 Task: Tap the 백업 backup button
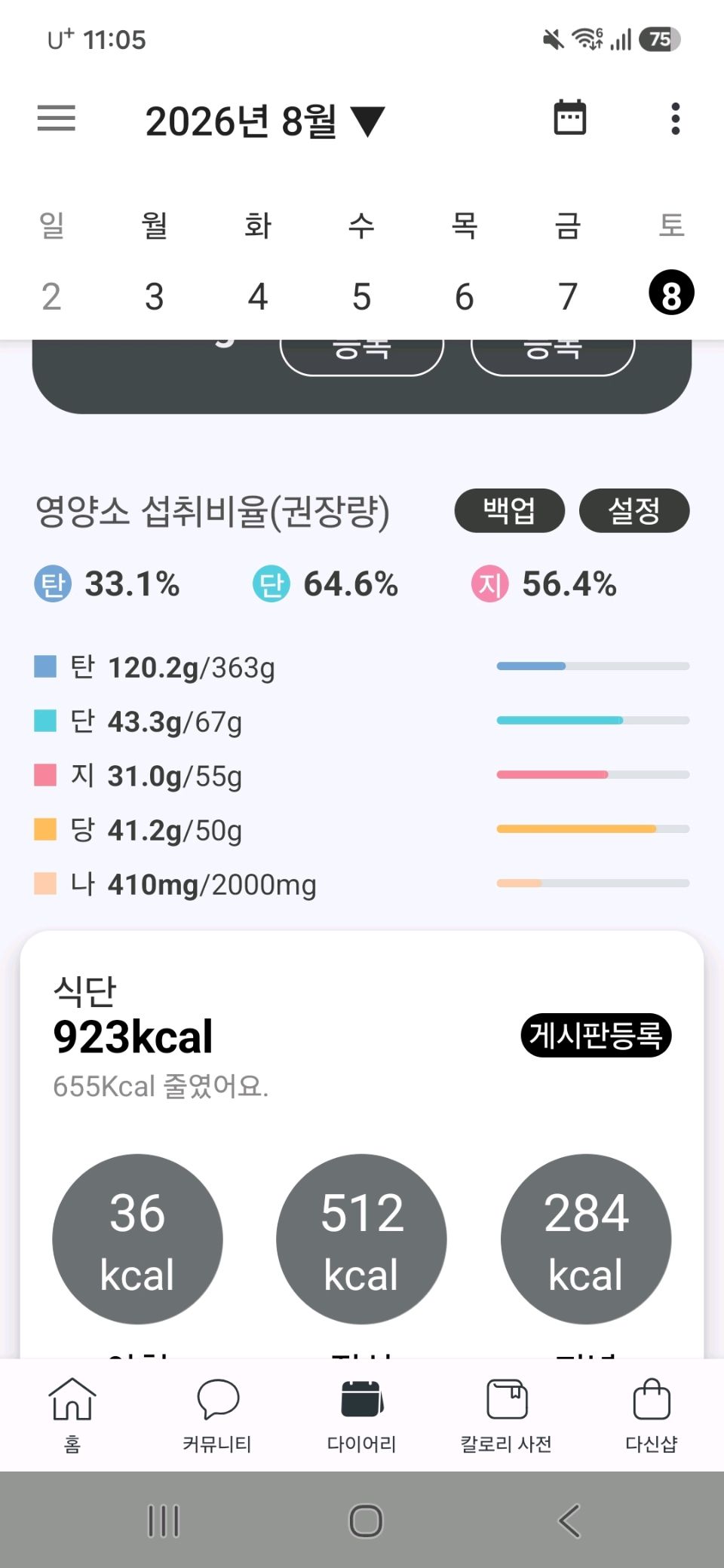(x=510, y=510)
